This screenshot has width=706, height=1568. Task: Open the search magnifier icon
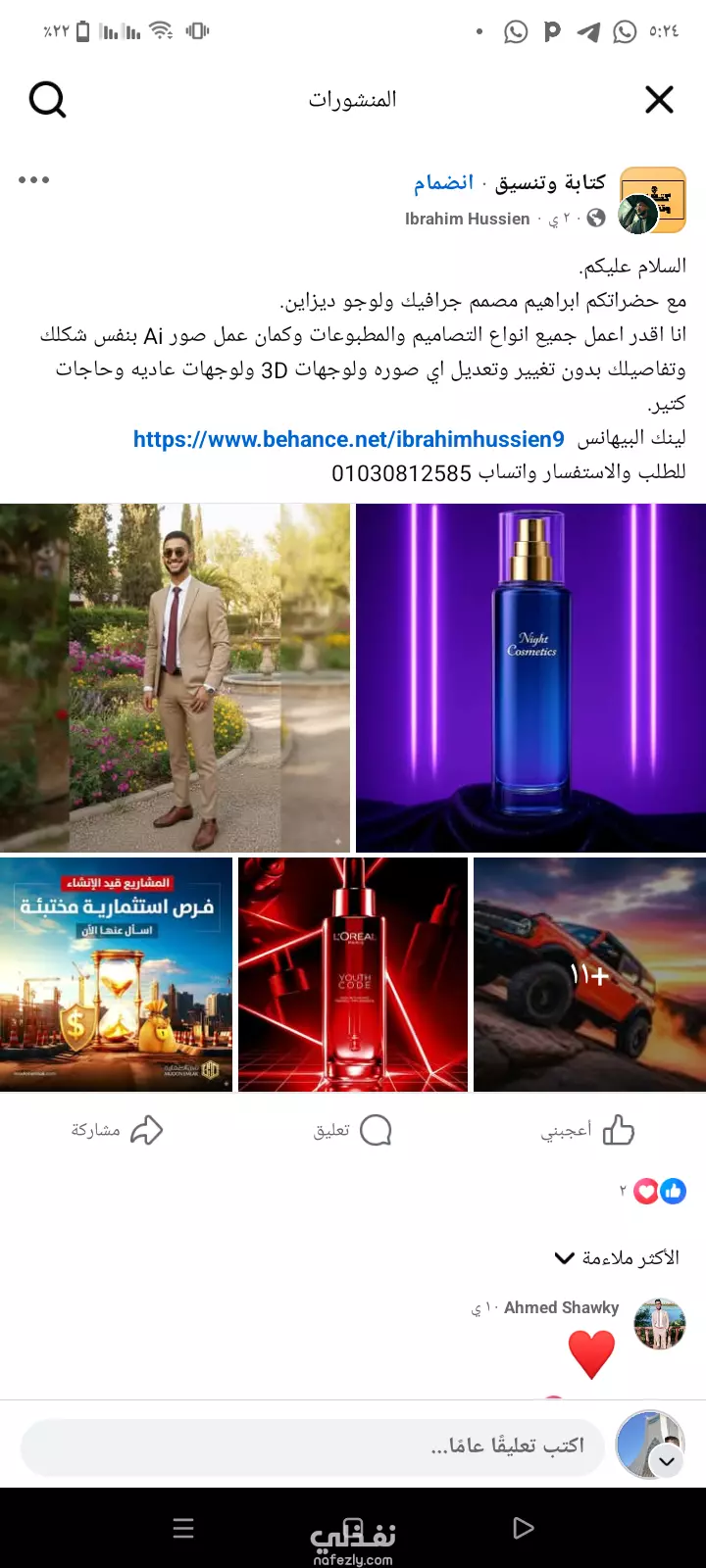click(x=47, y=99)
